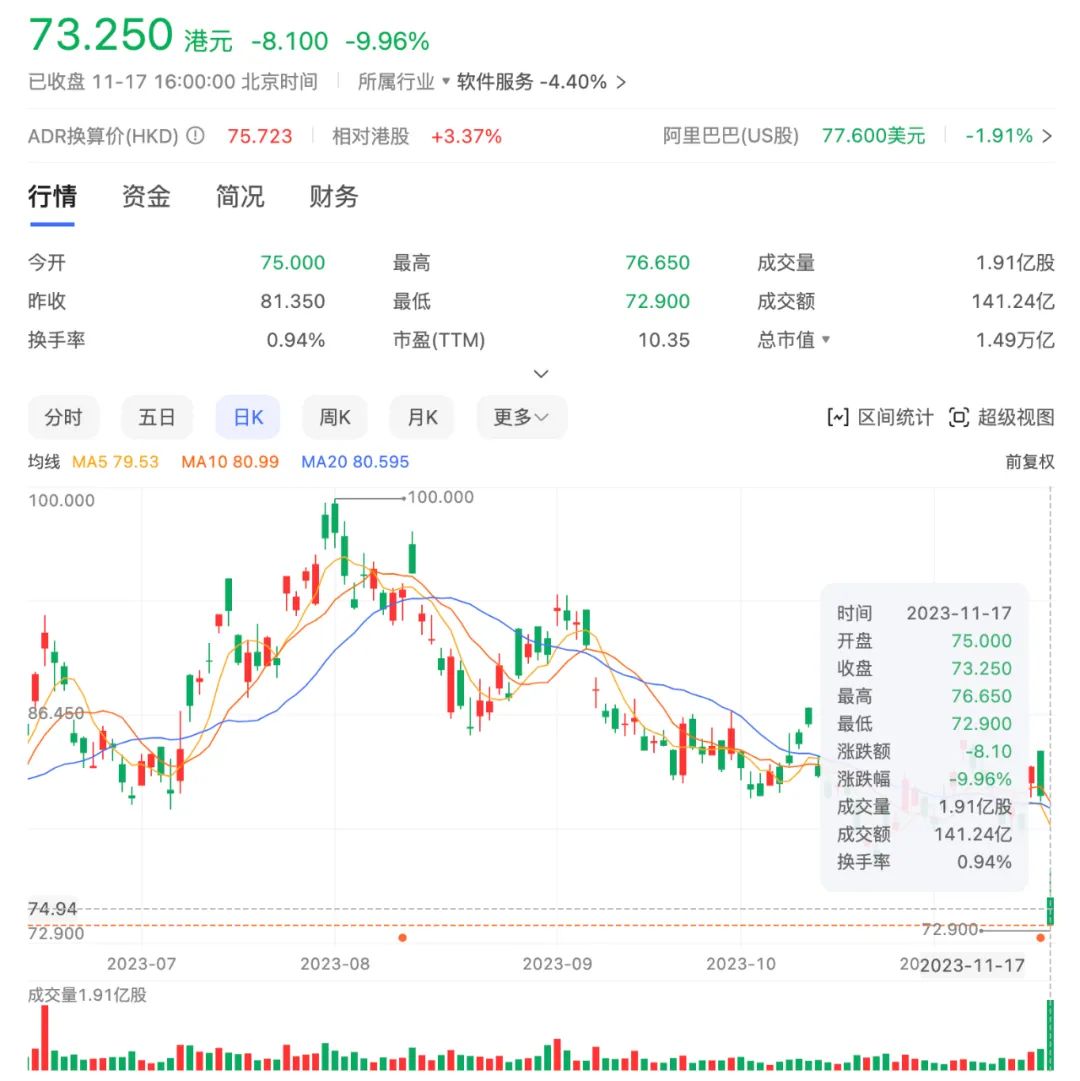Image resolution: width=1080 pixels, height=1081 pixels.
Task: Switch chart to 周K
Action: pos(335,417)
